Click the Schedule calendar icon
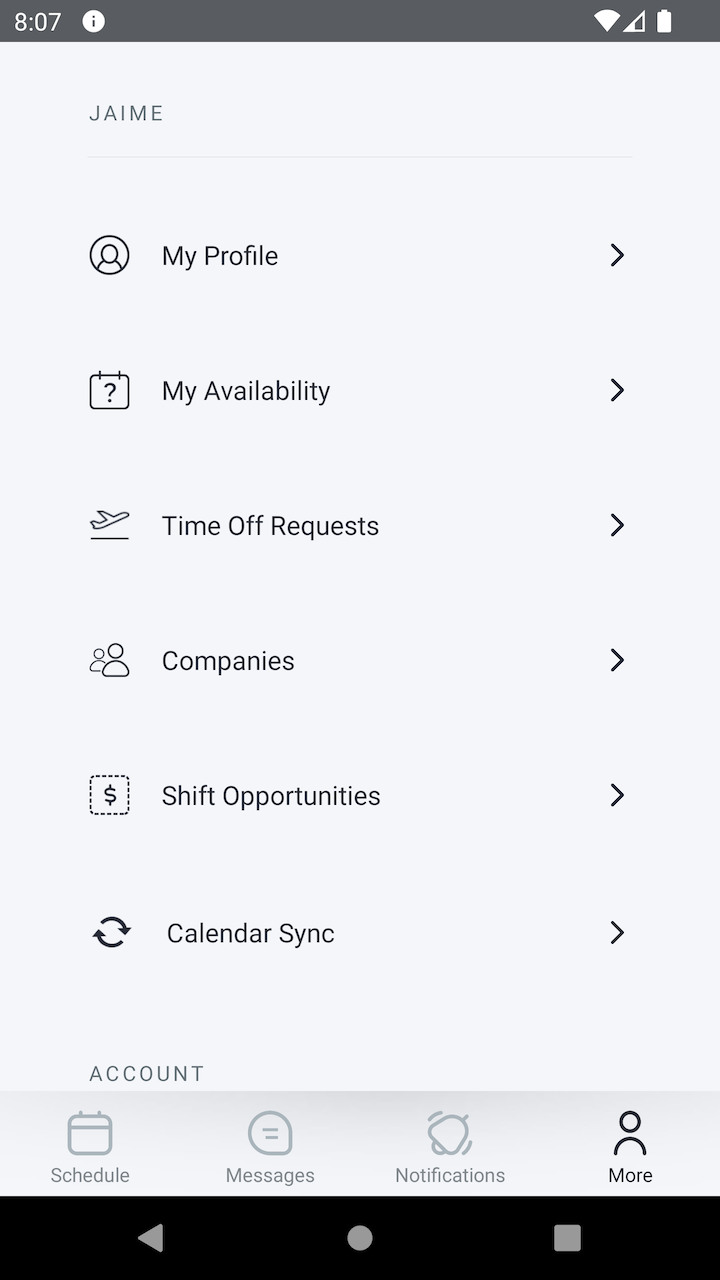Screen dimensions: 720x1280 tap(89, 1133)
